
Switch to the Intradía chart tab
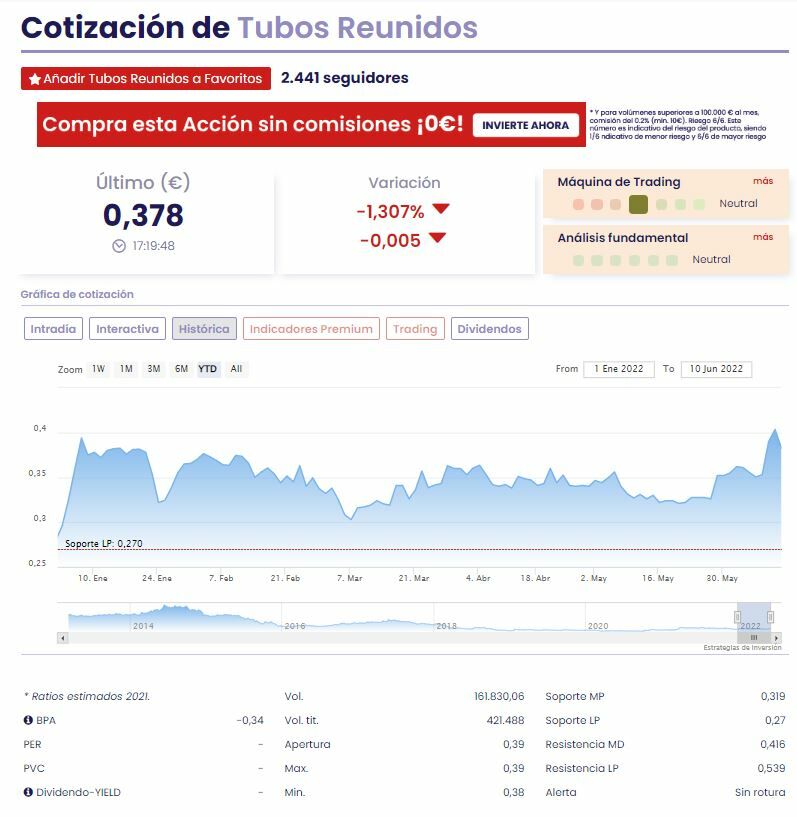click(53, 329)
